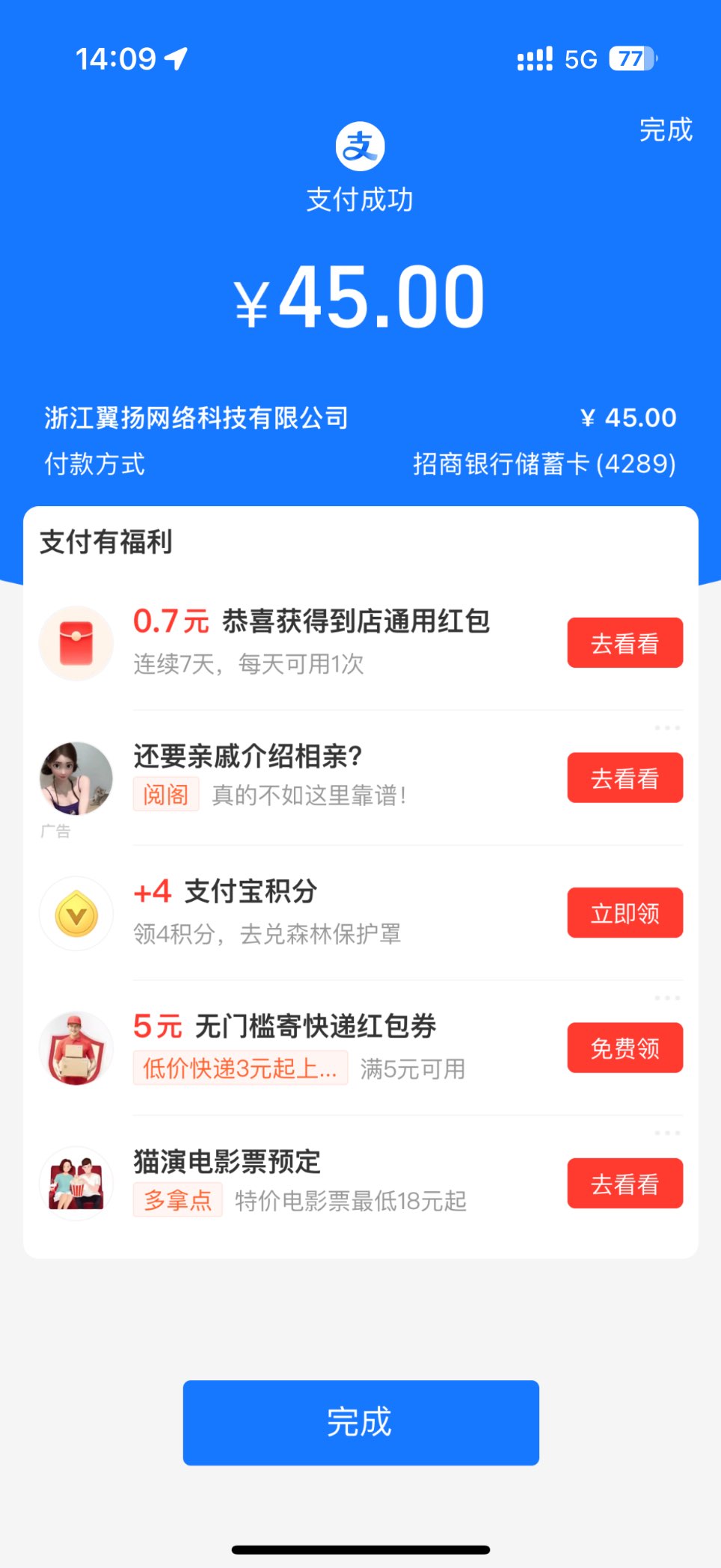
Task: Tap the large blue 完成 button
Action: [360, 1422]
